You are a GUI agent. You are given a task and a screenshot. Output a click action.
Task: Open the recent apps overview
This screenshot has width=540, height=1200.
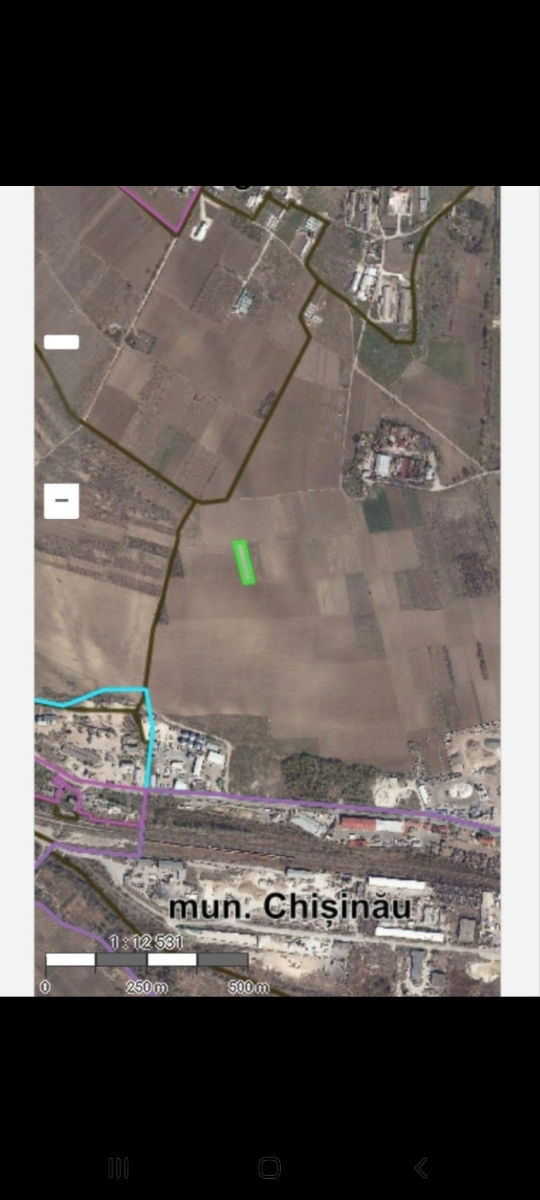[118, 1167]
